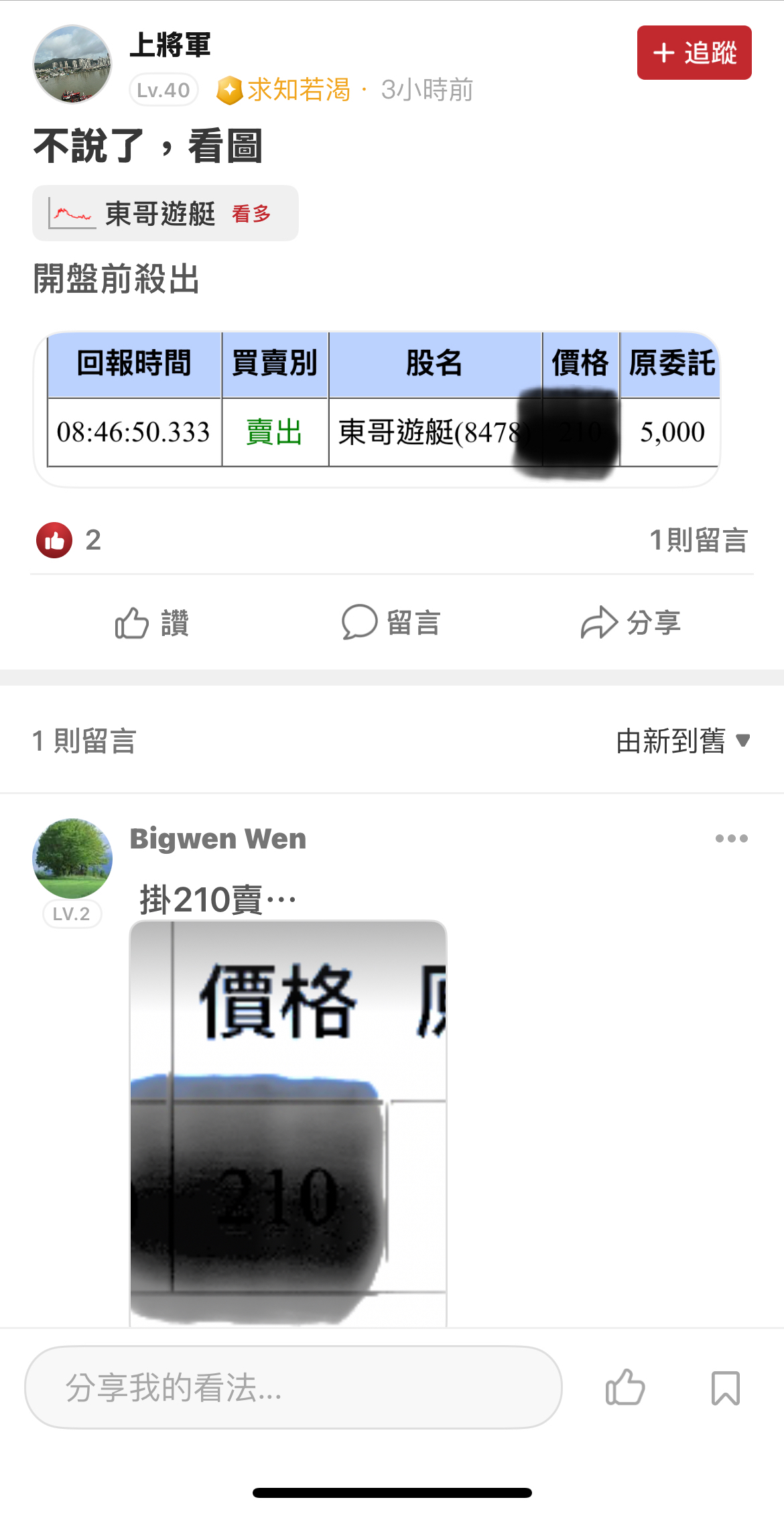View the image in Bigwen Wen's comment
Viewport: 784px width, 1514px height.
pyautogui.click(x=288, y=1123)
